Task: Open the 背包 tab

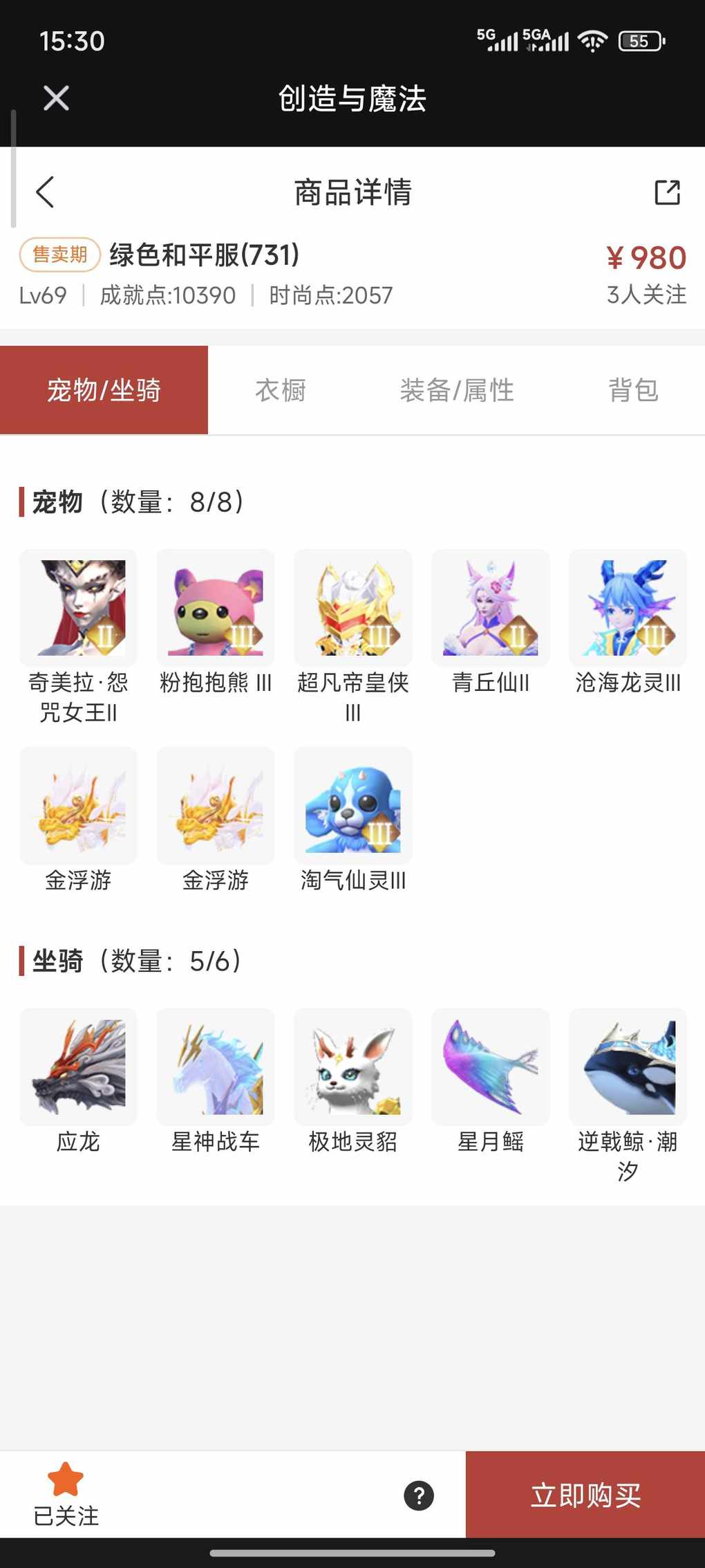Action: click(633, 390)
